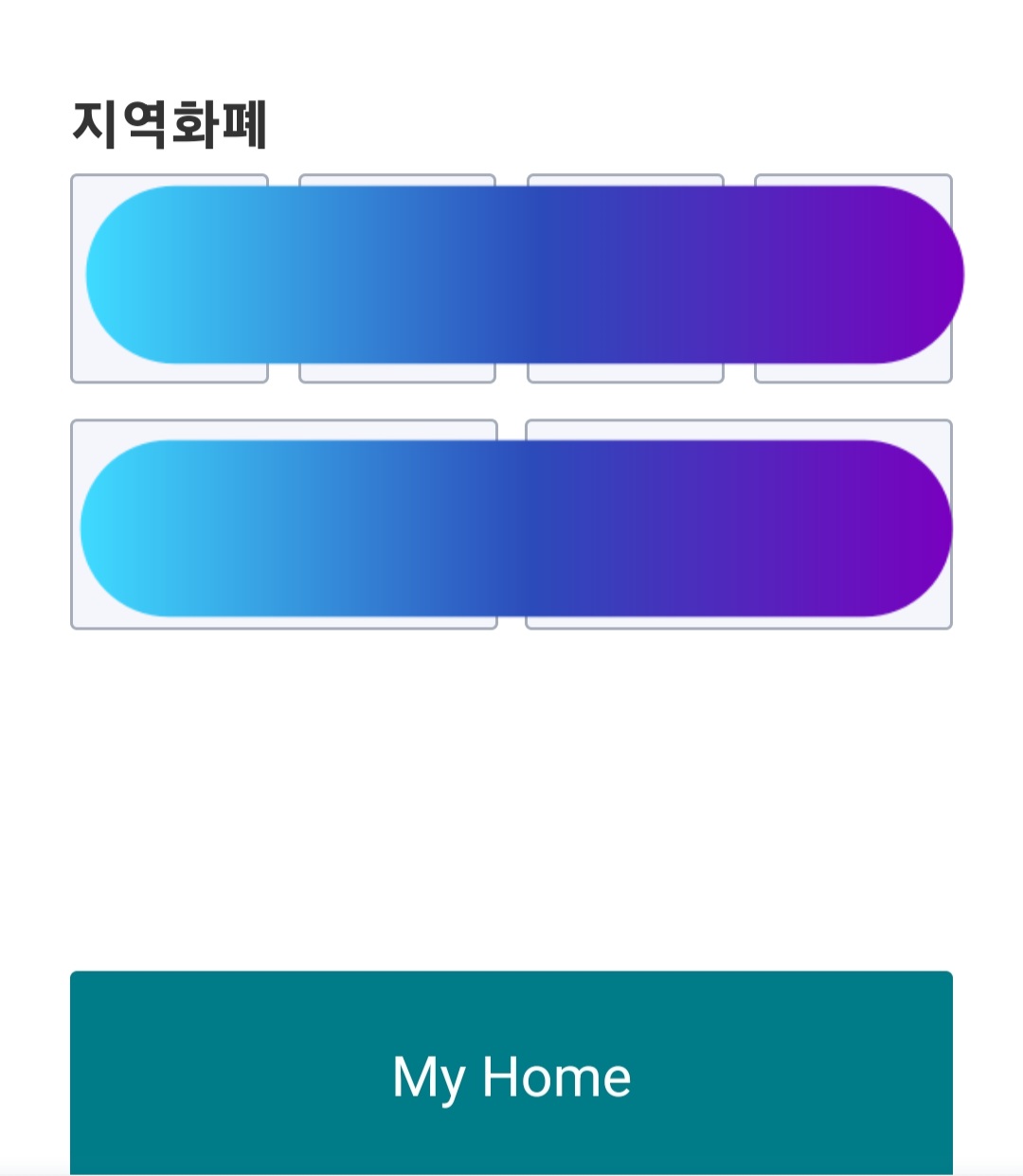Click the purple end of the bottom gradient

click(909, 528)
